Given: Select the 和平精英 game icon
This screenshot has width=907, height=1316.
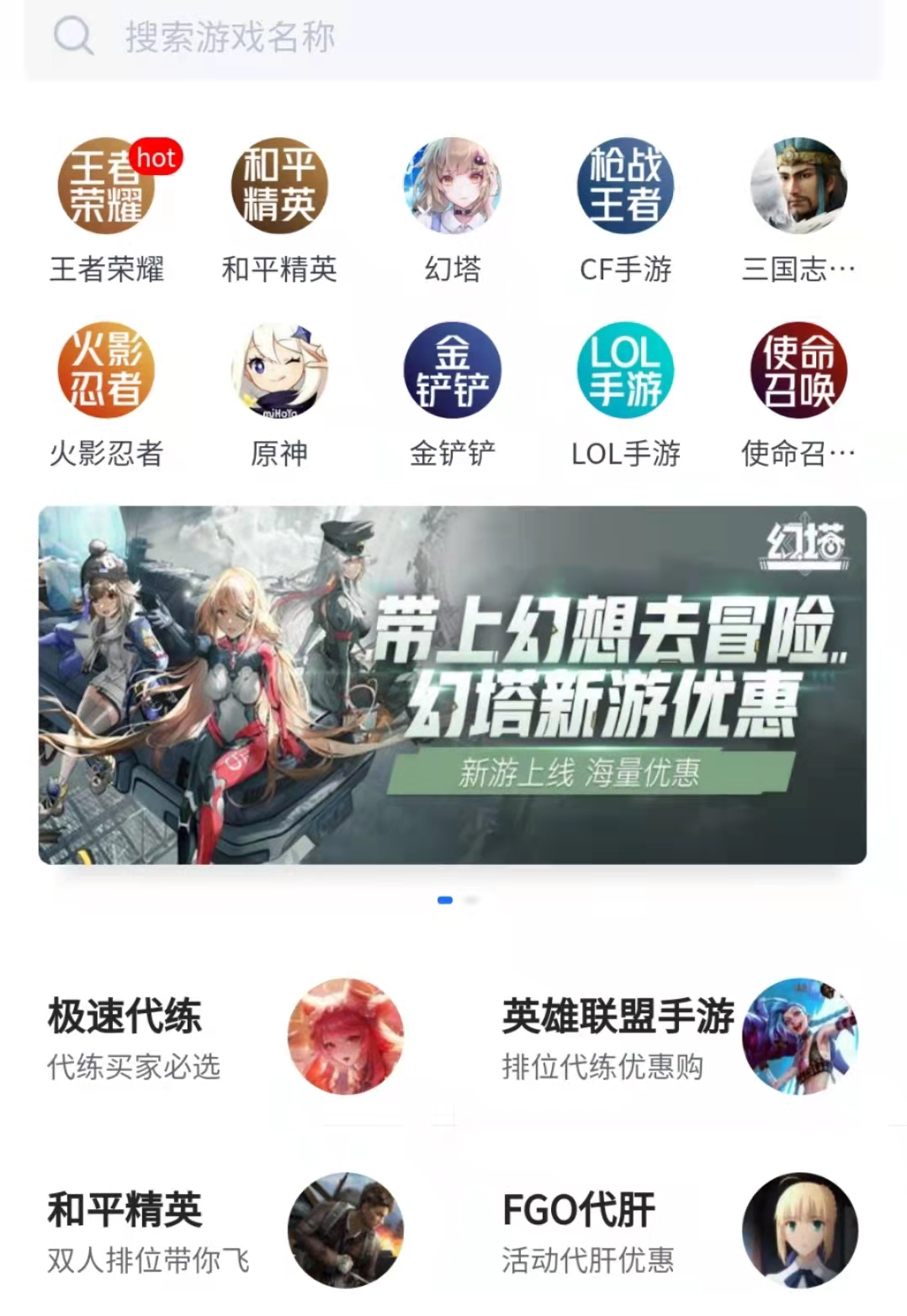Looking at the screenshot, I should pyautogui.click(x=279, y=187).
